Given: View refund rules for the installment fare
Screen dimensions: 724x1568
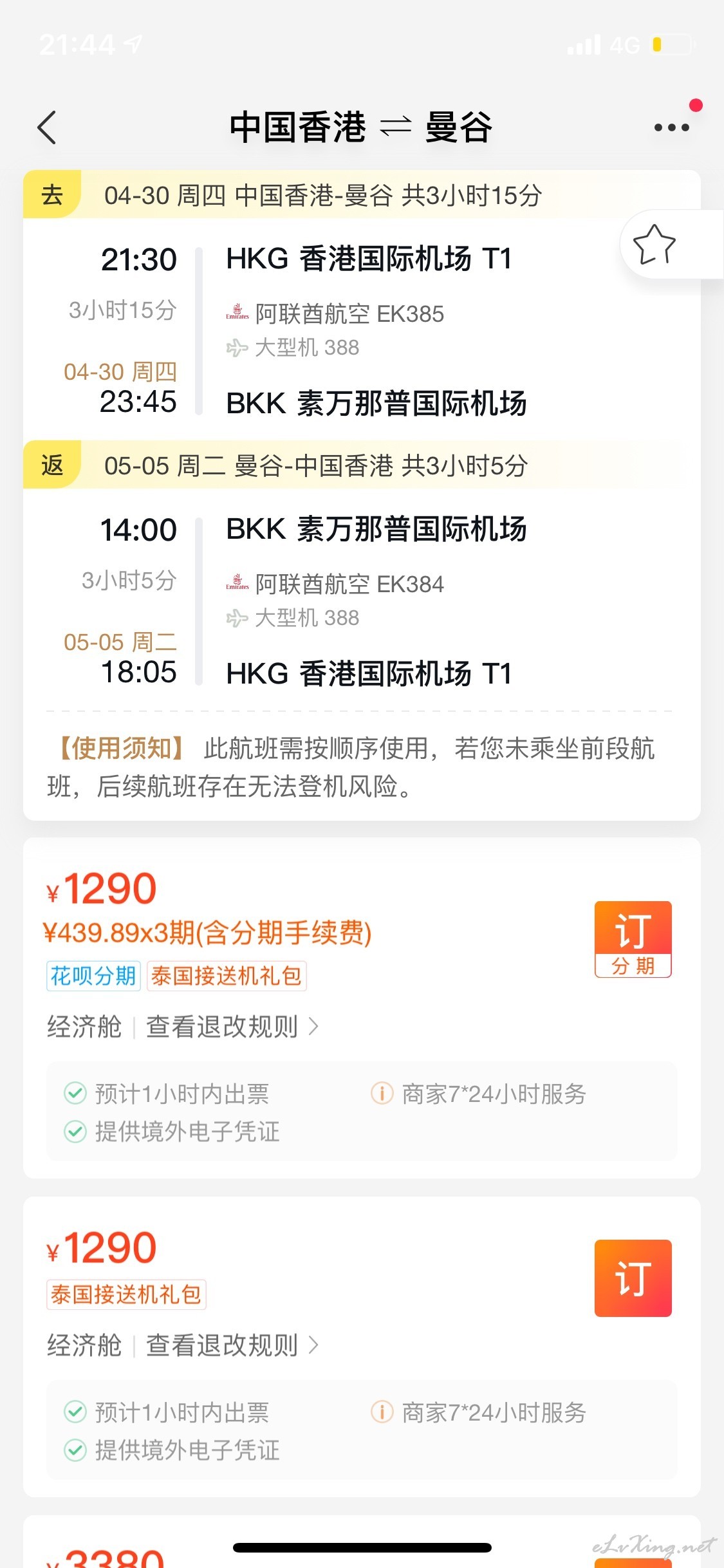Looking at the screenshot, I should [232, 1027].
